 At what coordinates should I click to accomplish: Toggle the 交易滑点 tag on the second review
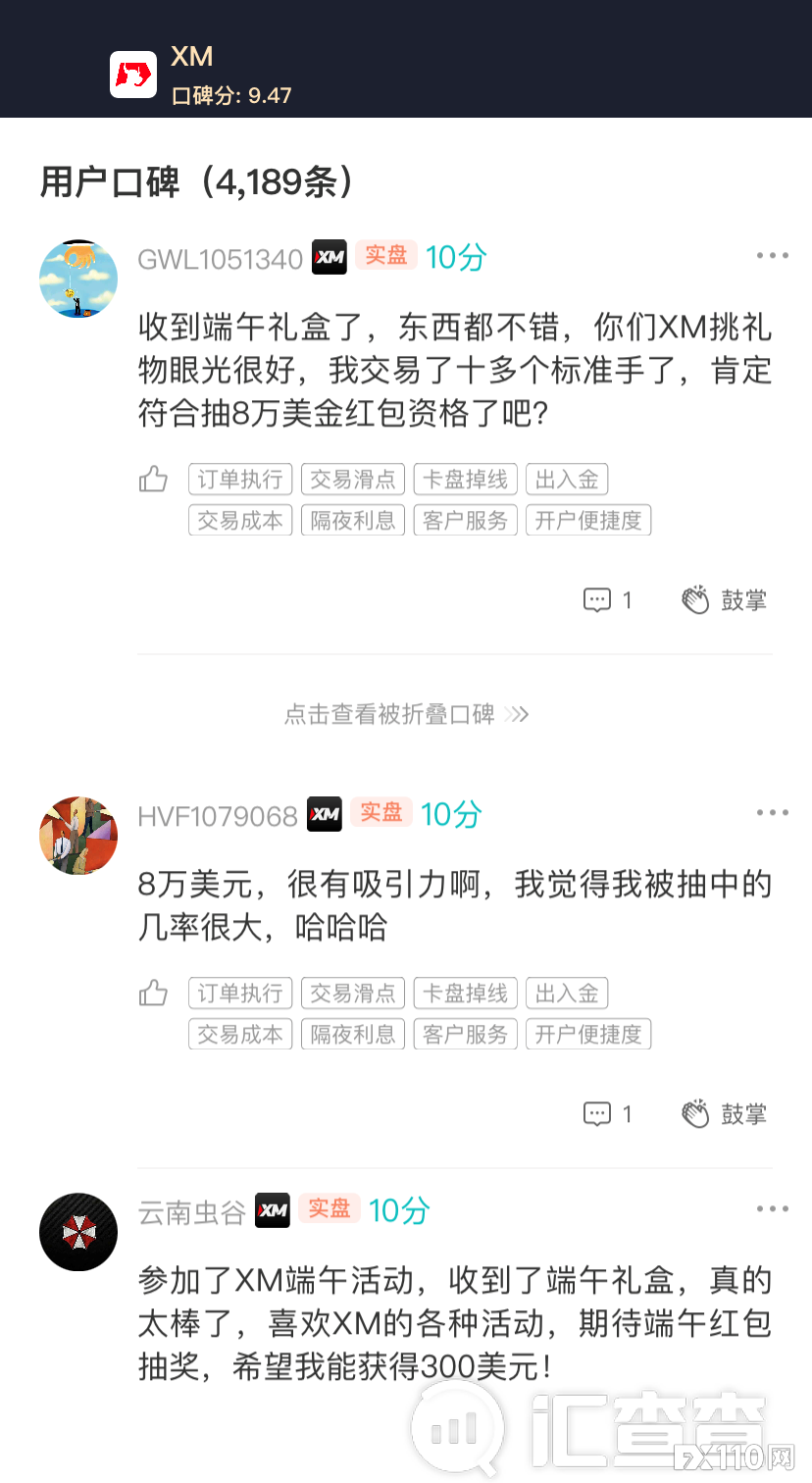pyautogui.click(x=352, y=993)
